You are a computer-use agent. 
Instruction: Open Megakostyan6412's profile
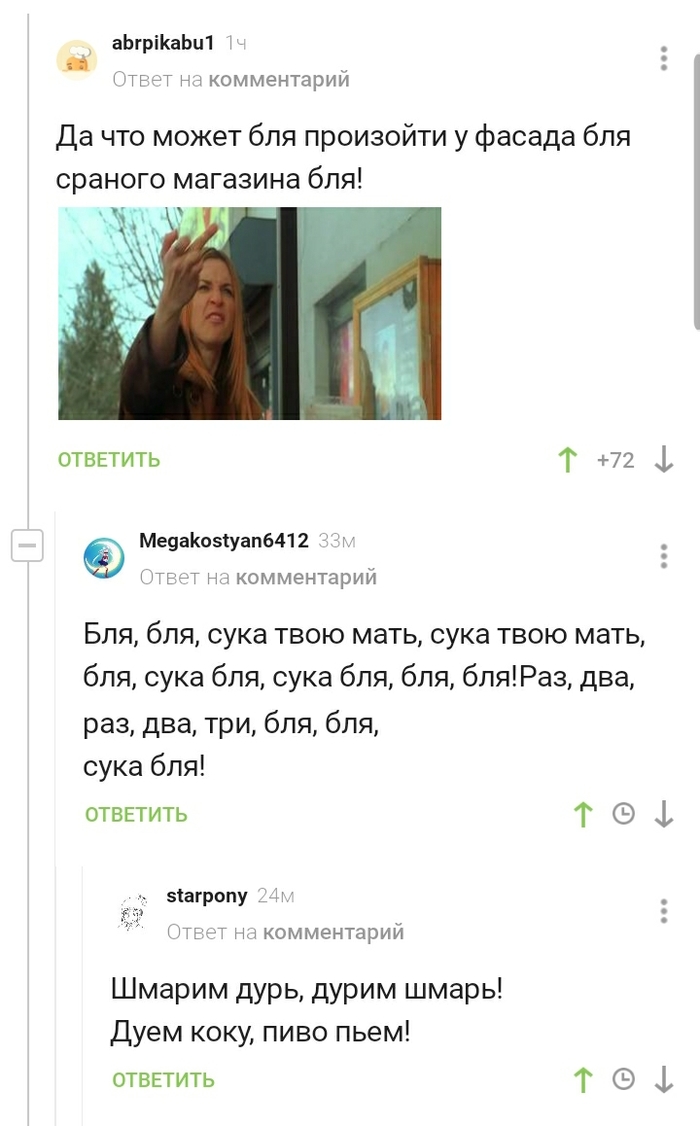click(x=223, y=541)
